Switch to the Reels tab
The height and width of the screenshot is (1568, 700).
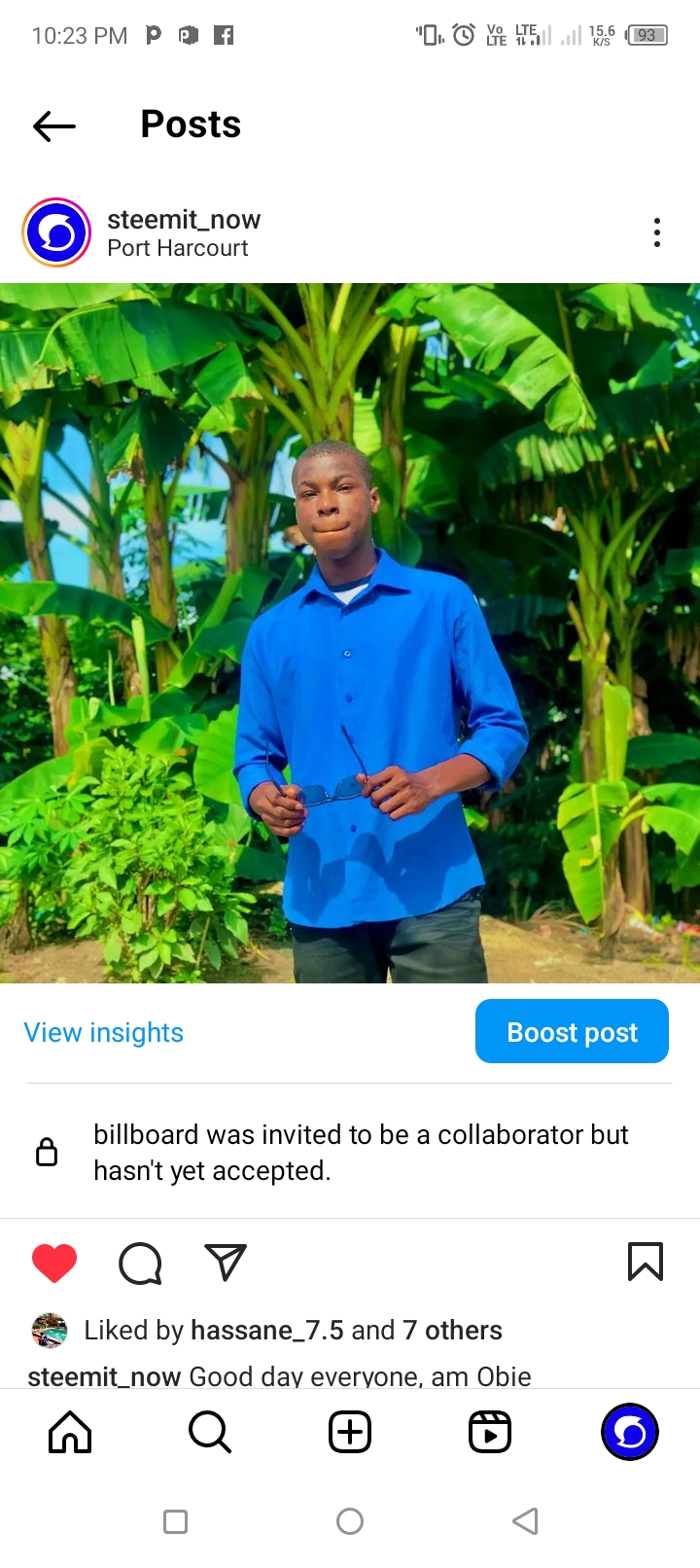pyautogui.click(x=490, y=1432)
